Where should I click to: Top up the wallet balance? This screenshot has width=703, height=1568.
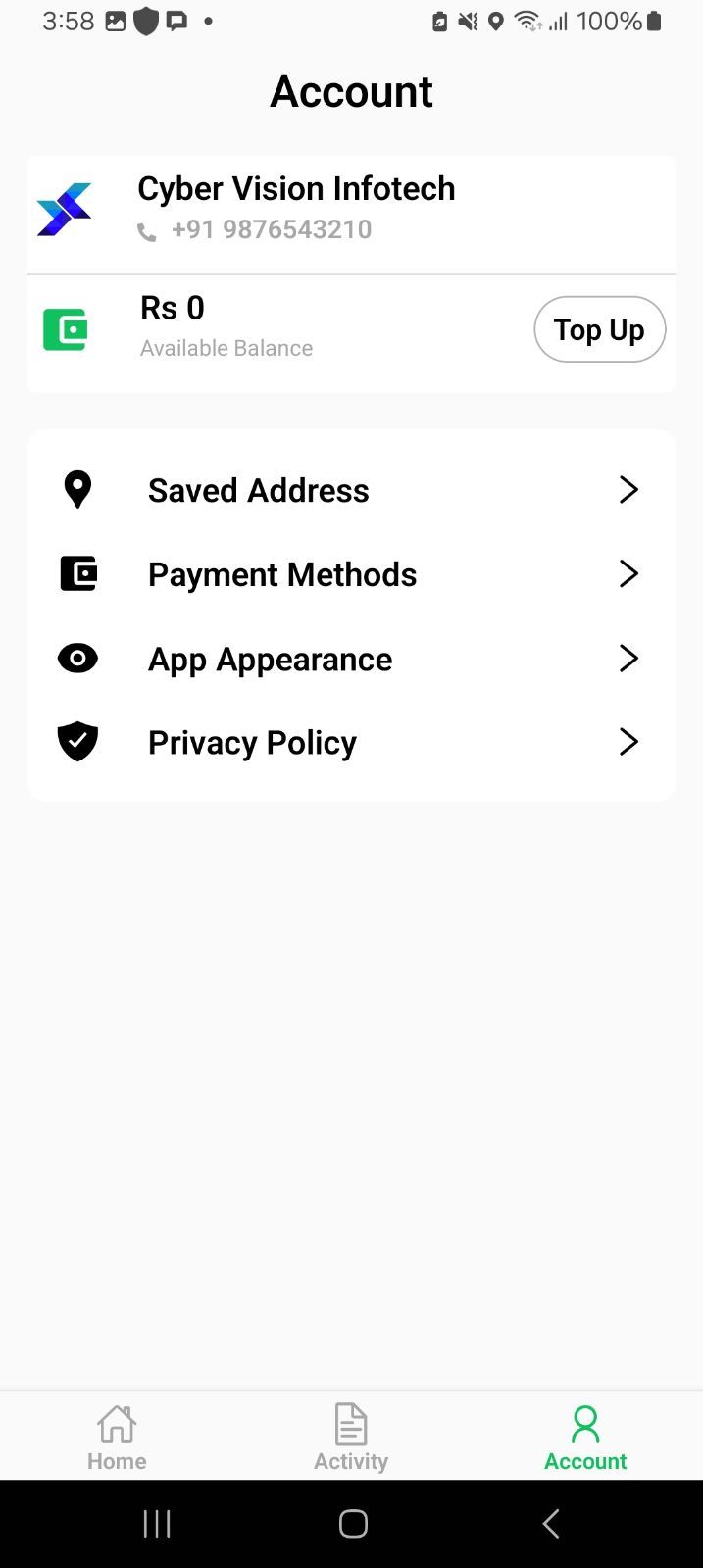pos(599,329)
